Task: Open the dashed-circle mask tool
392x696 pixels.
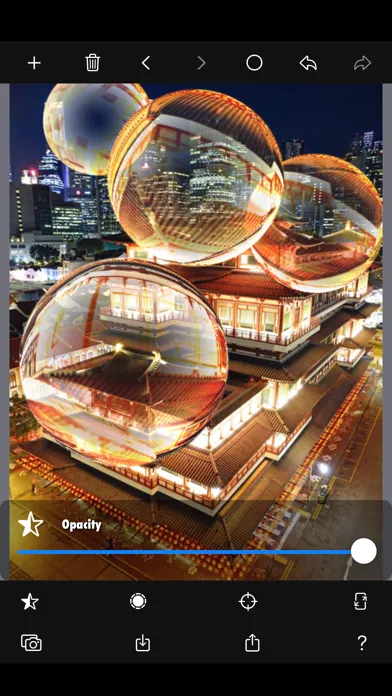Action: [138, 601]
